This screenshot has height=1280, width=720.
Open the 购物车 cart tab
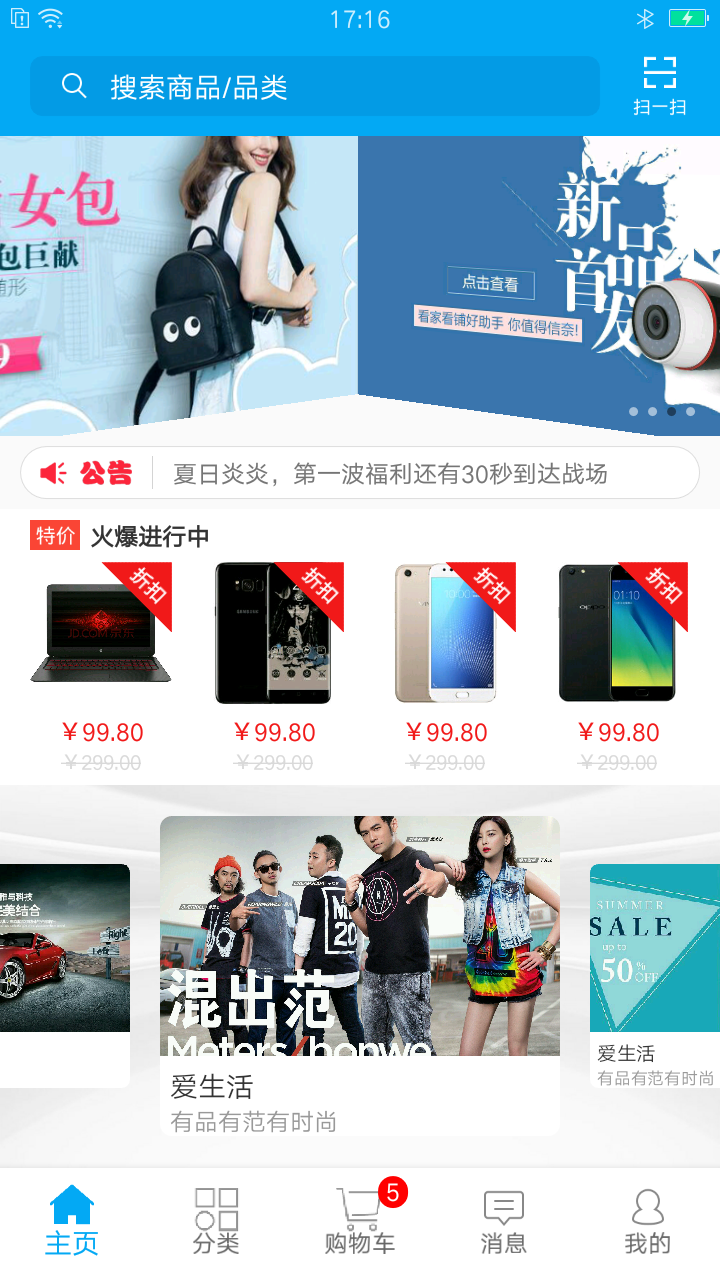coord(360,1222)
